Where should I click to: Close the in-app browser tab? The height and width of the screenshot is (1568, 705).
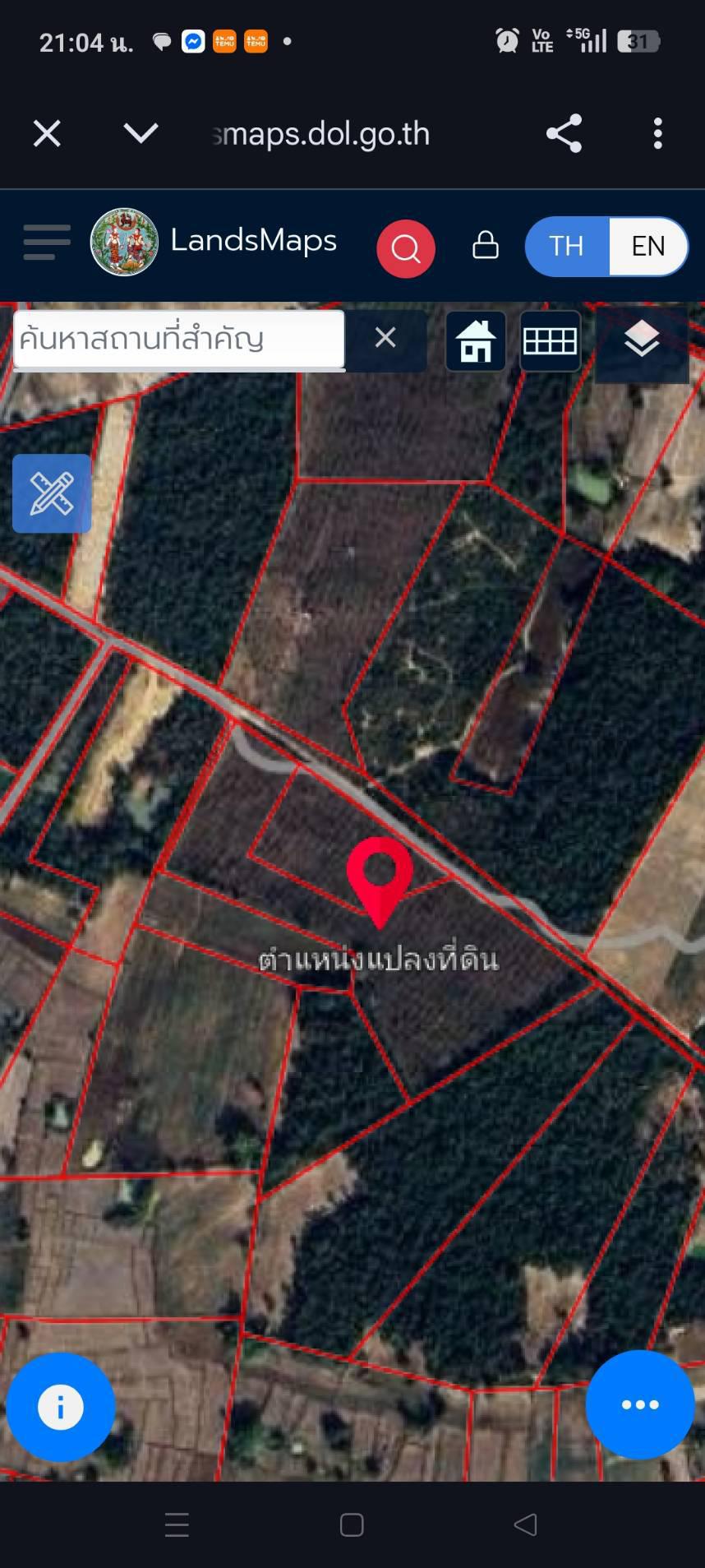tap(47, 133)
